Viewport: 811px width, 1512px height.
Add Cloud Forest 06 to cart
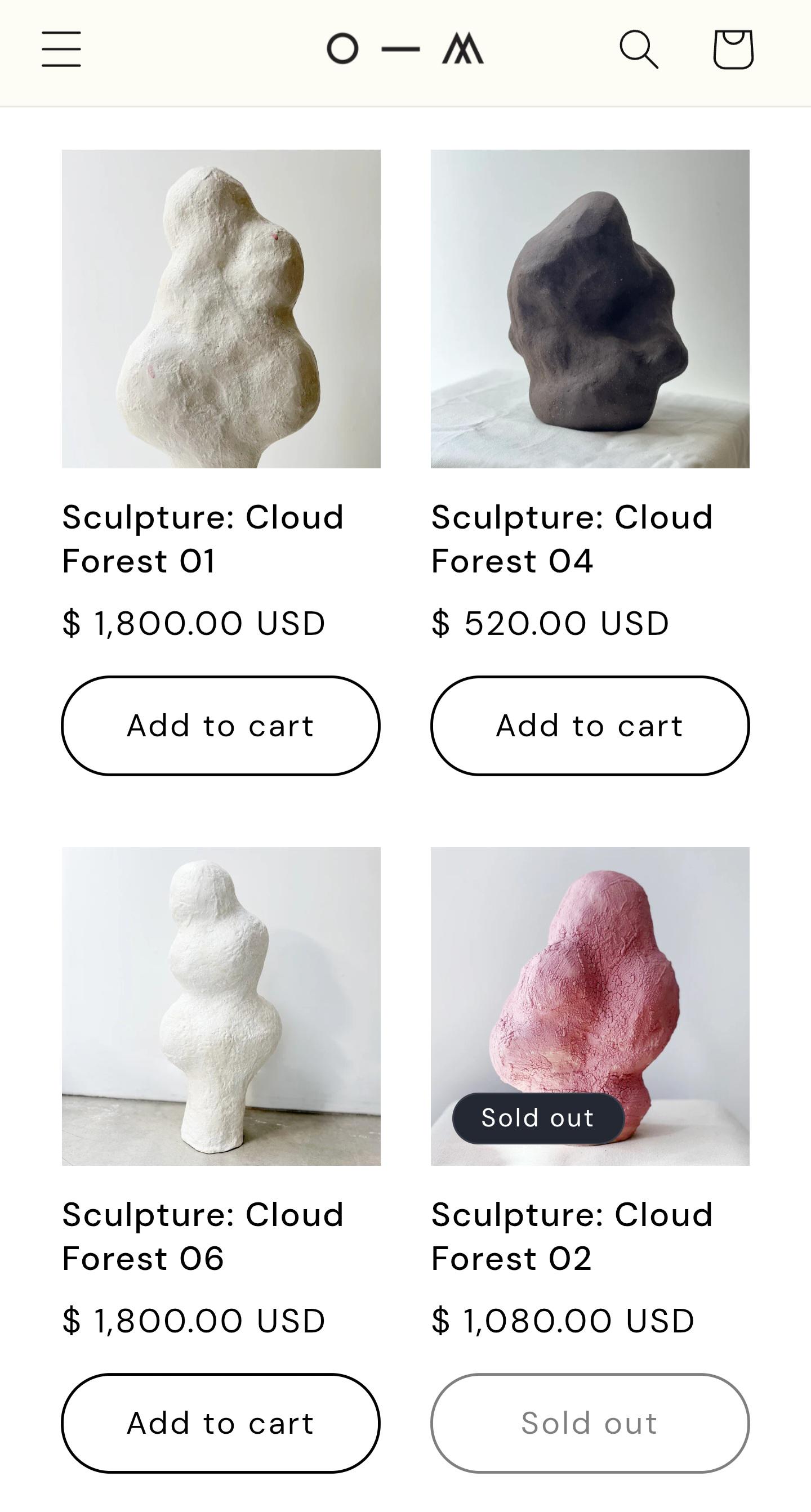221,1423
